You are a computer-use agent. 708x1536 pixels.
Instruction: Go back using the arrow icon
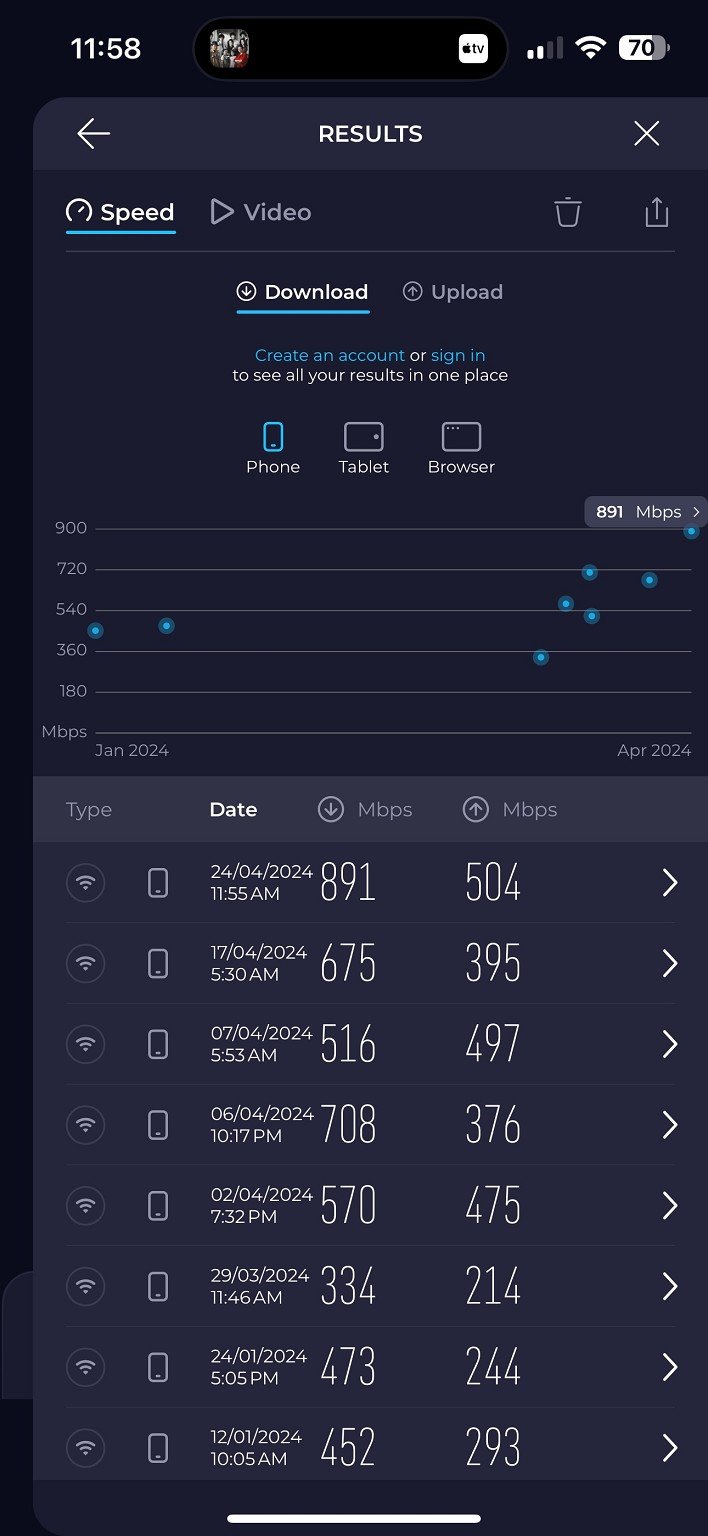93,134
